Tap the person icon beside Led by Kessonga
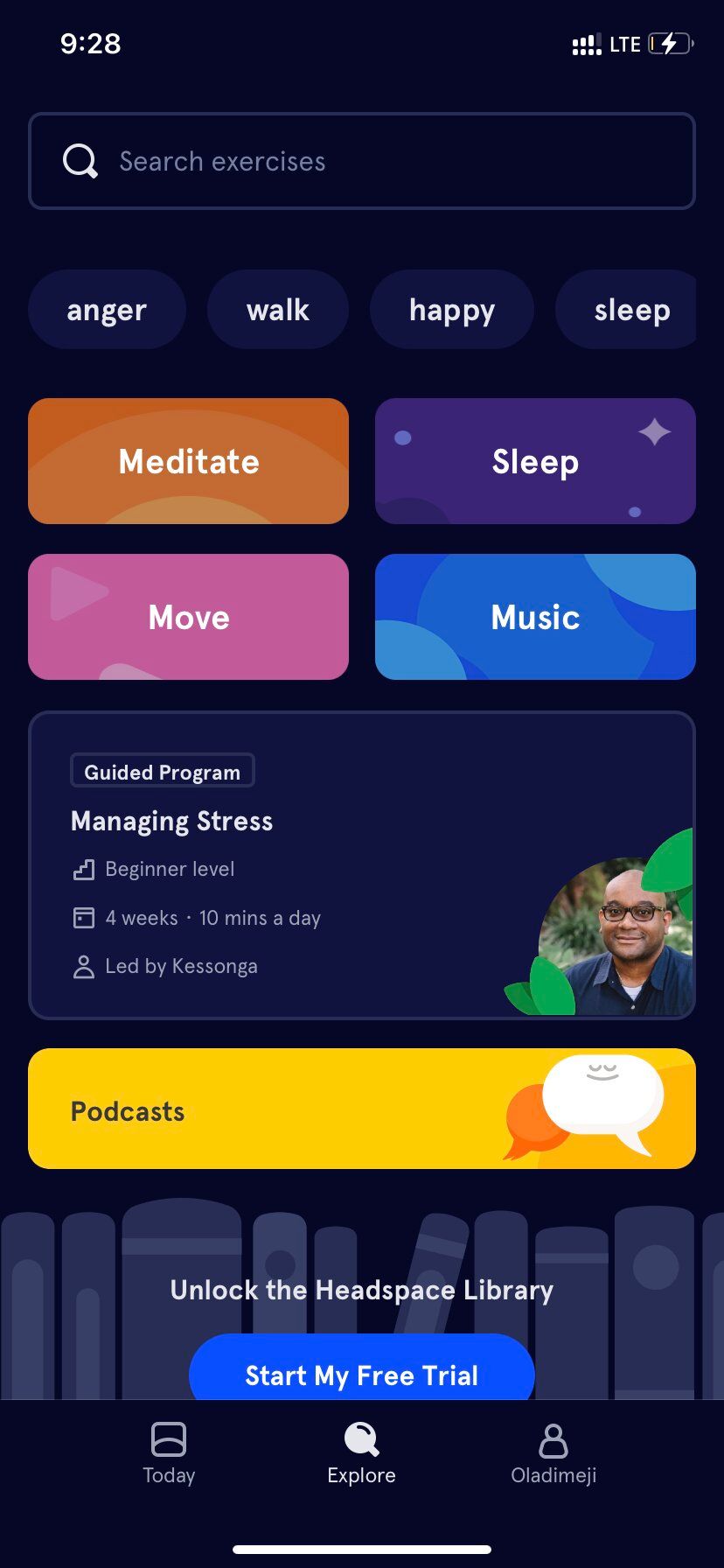 83,966
